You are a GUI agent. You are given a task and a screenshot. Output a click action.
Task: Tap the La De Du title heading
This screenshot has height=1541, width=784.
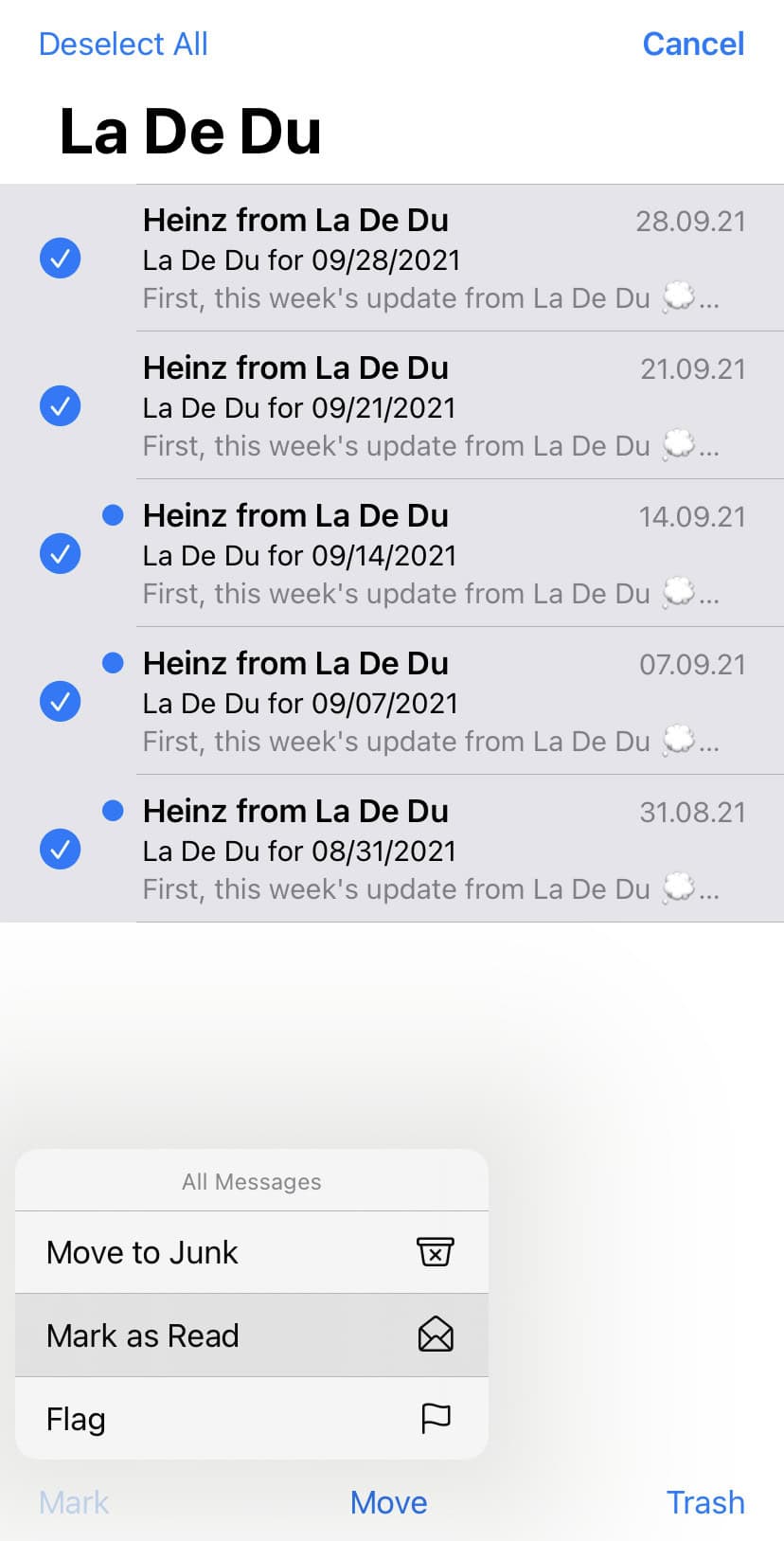point(190,132)
